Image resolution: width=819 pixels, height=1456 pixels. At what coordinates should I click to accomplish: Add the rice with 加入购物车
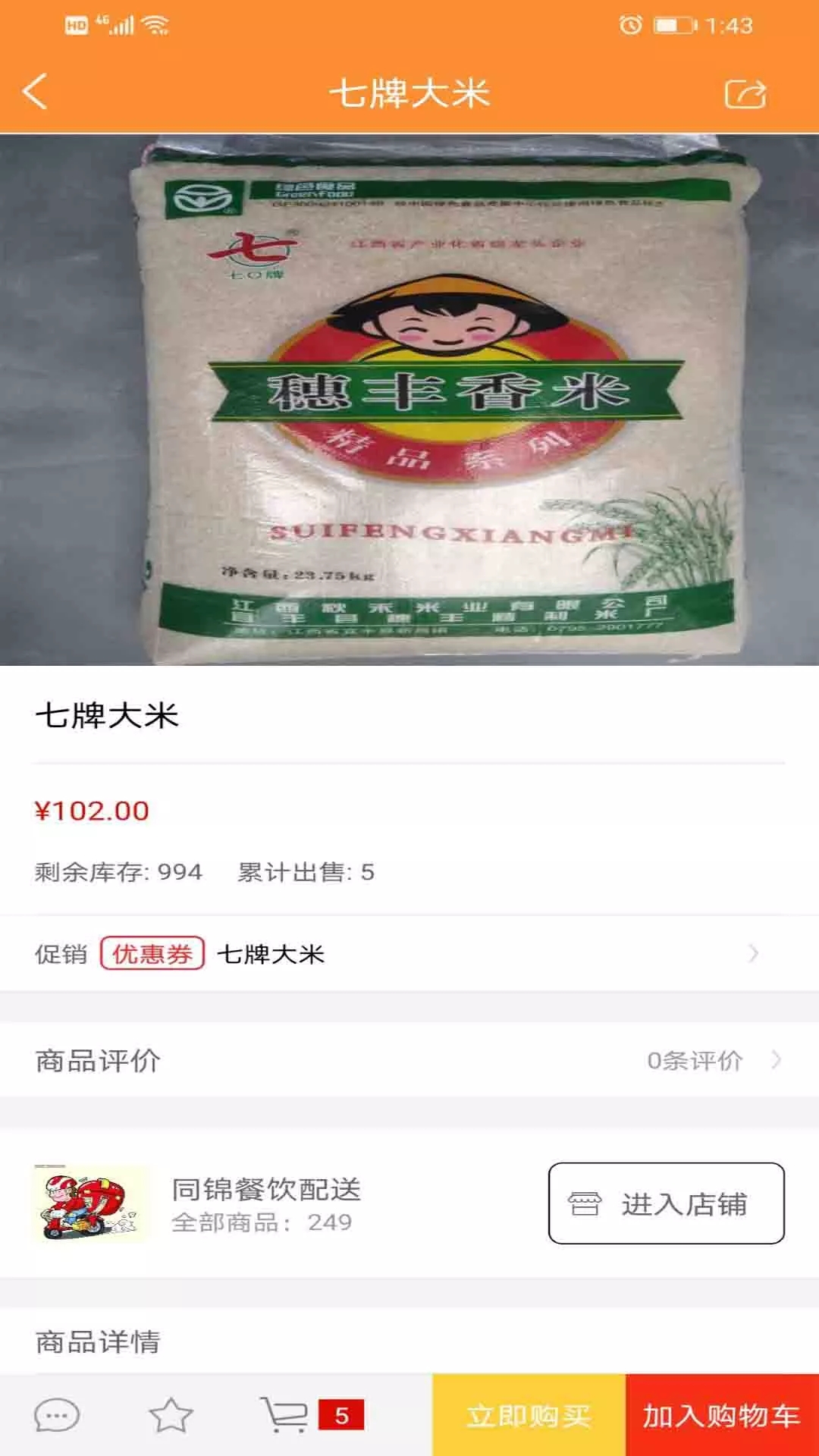(x=722, y=1415)
